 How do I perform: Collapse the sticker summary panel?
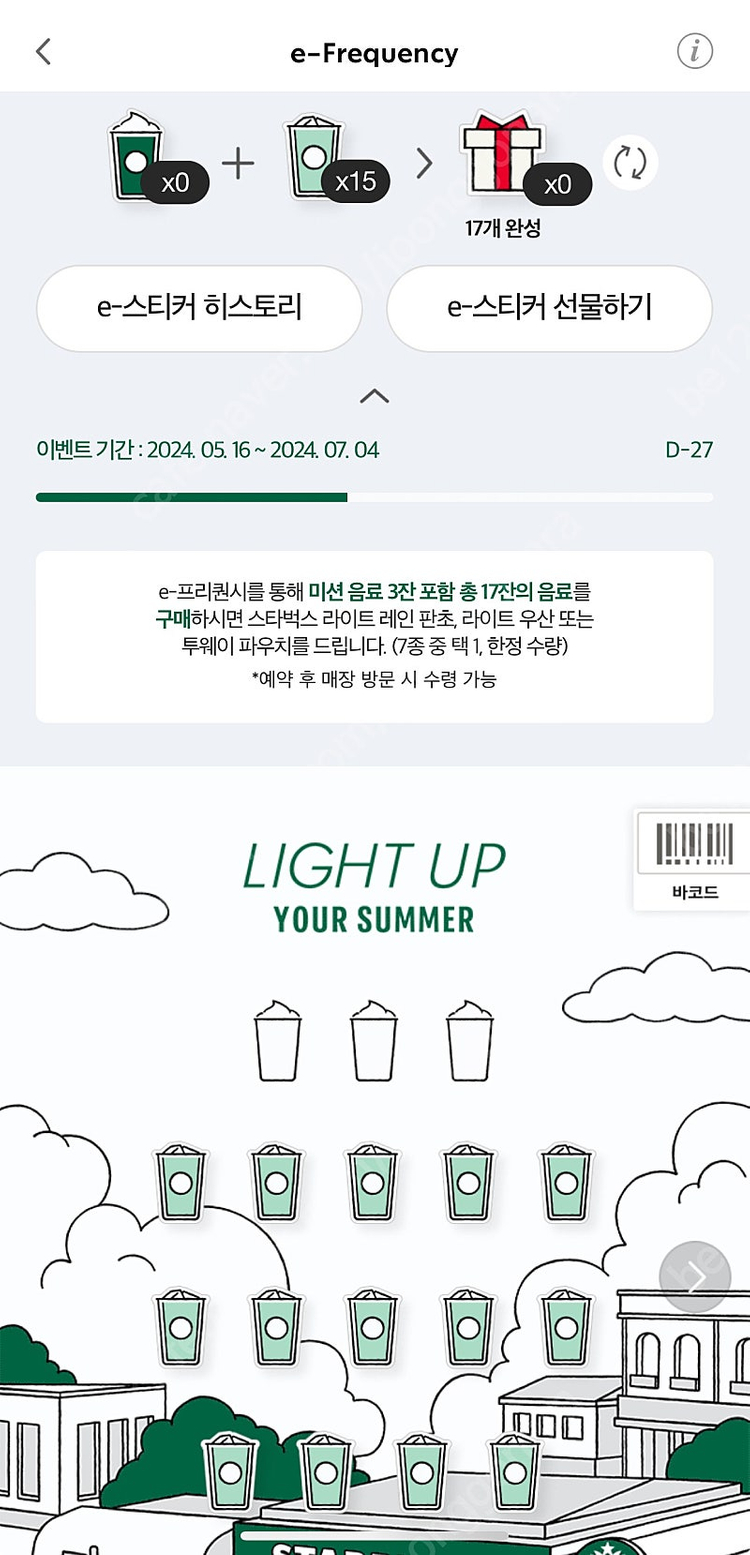pyautogui.click(x=374, y=397)
